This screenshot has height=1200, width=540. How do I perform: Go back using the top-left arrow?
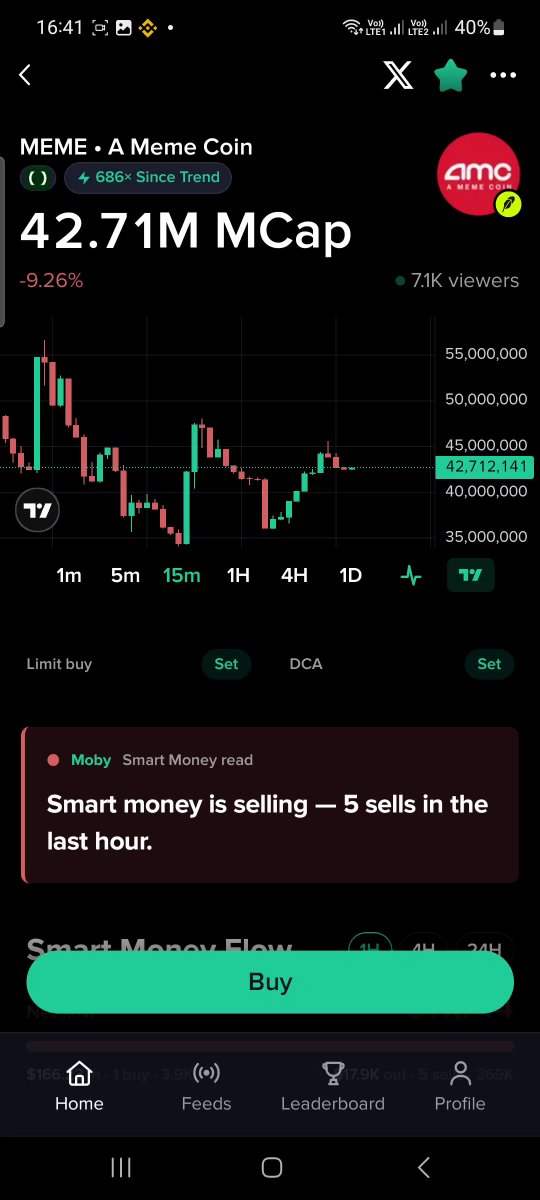point(25,75)
